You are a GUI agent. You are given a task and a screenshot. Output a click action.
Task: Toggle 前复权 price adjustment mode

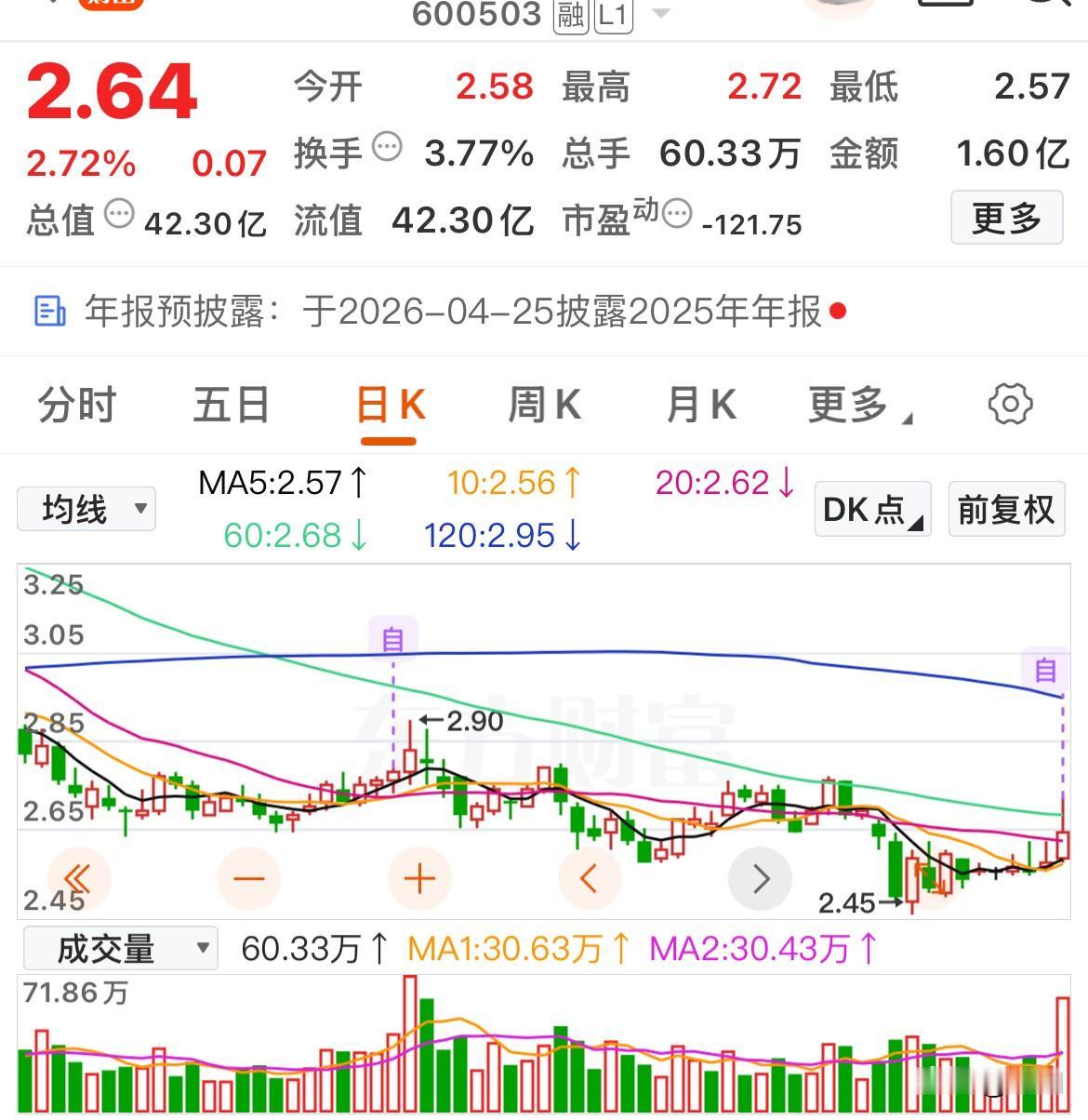point(1005,509)
